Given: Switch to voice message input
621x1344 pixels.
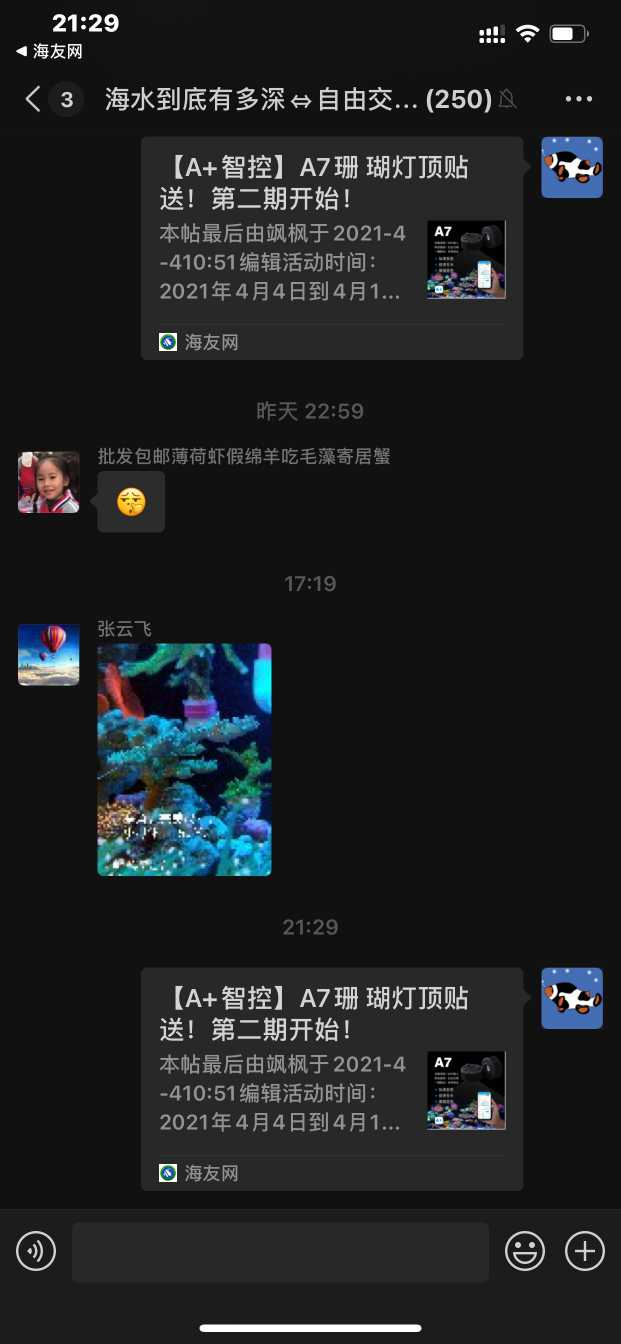Looking at the screenshot, I should [36, 1251].
